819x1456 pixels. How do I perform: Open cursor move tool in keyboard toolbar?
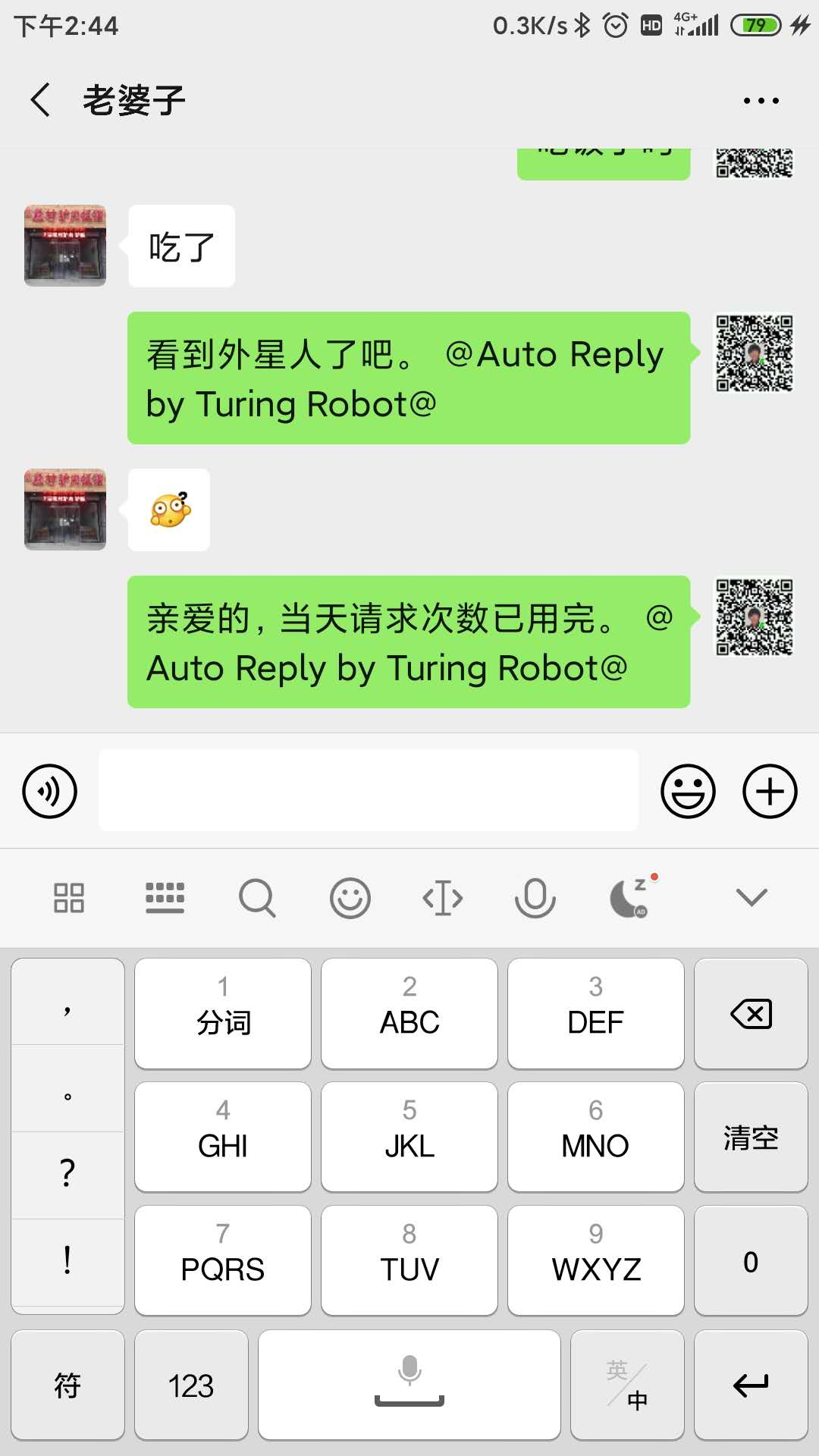click(x=443, y=898)
